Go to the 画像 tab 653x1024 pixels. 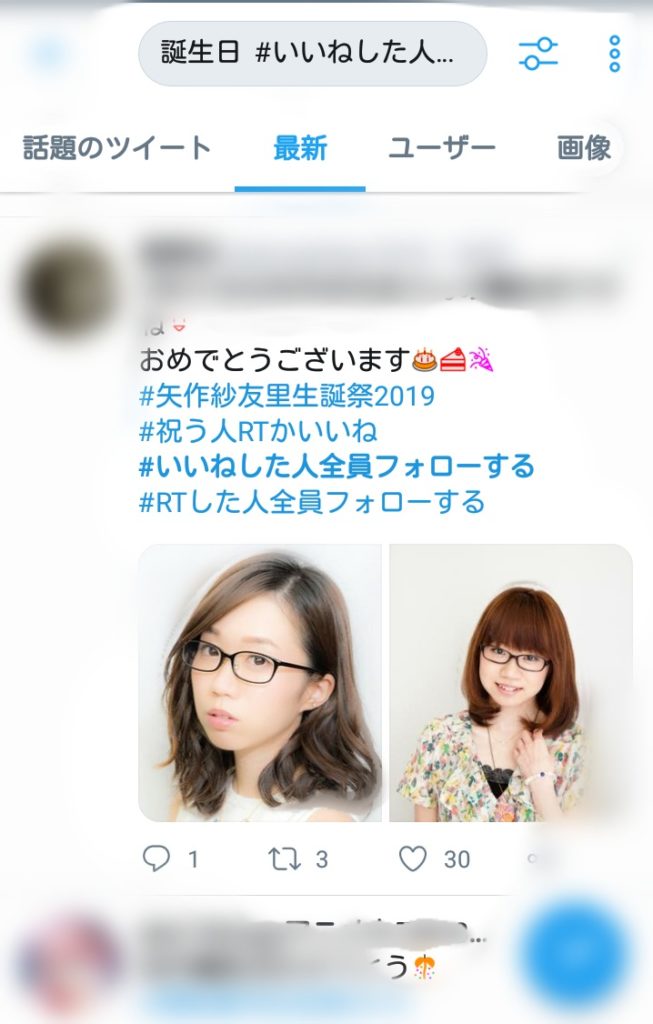(x=584, y=149)
